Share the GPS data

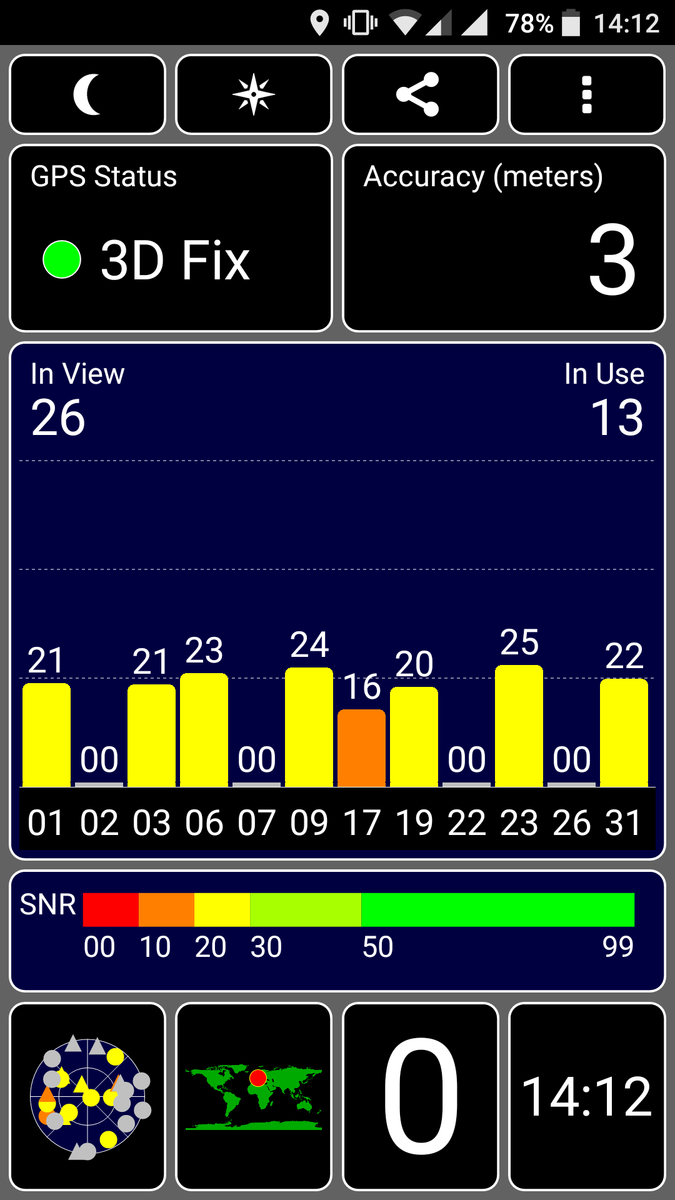pos(421,95)
